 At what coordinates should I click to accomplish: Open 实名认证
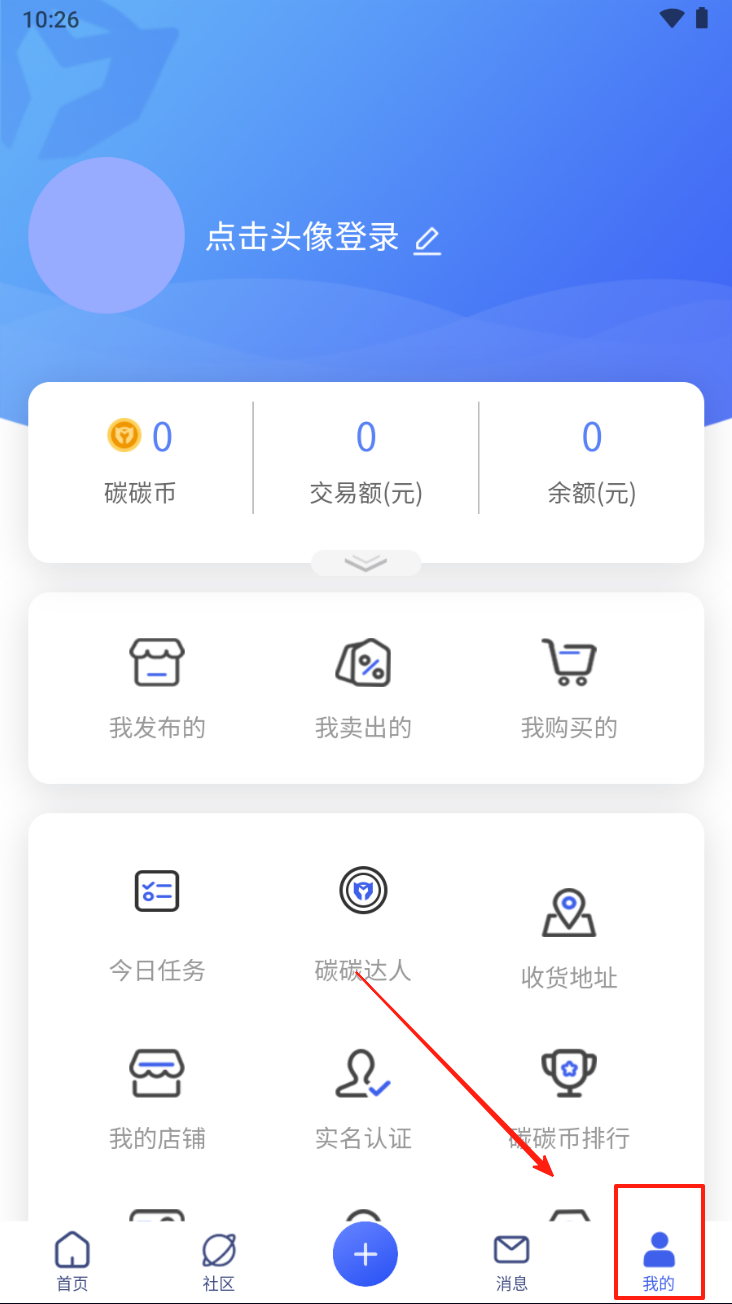coord(363,1099)
